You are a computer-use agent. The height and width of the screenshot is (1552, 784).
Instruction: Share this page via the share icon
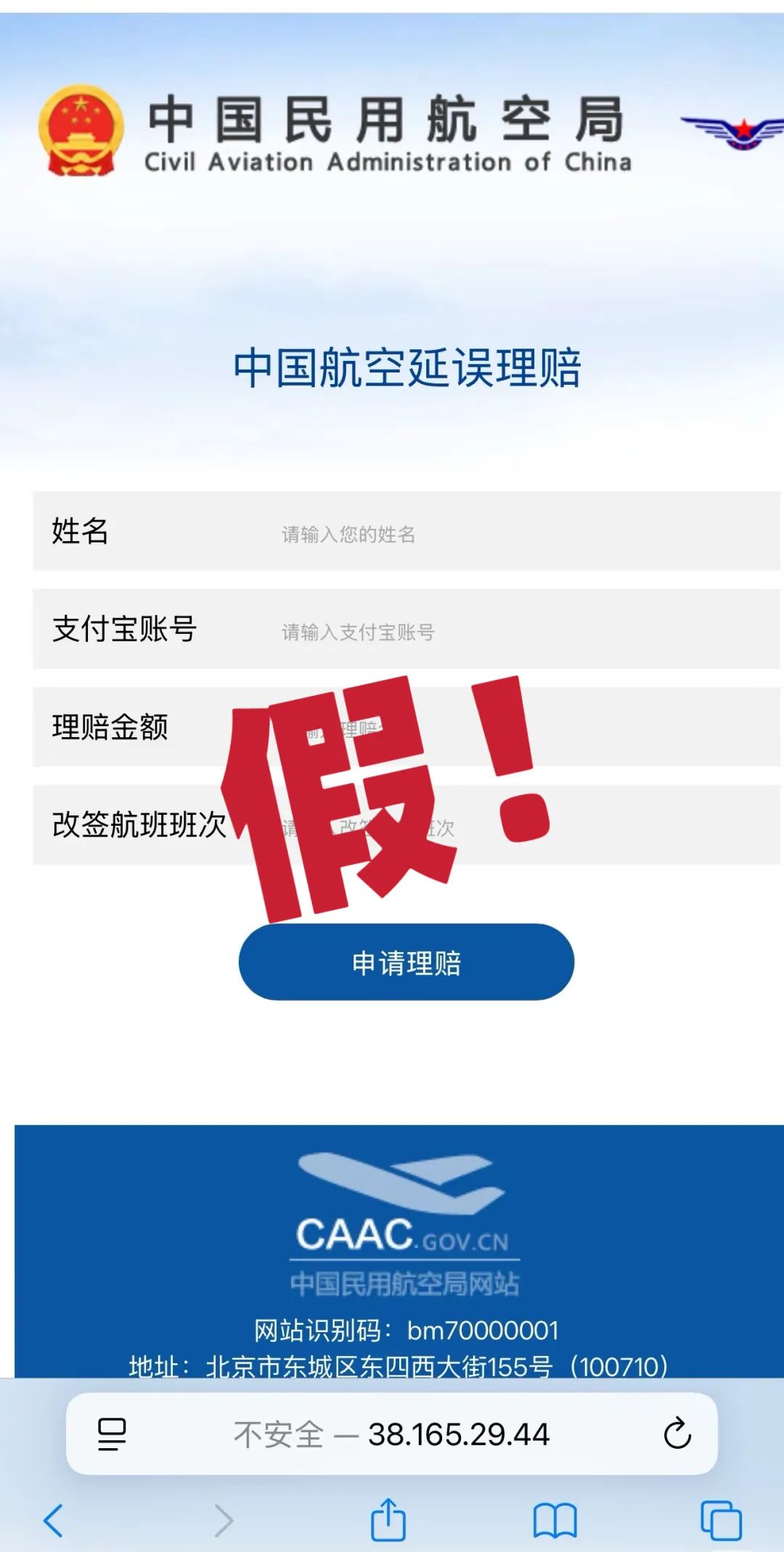[388, 1519]
